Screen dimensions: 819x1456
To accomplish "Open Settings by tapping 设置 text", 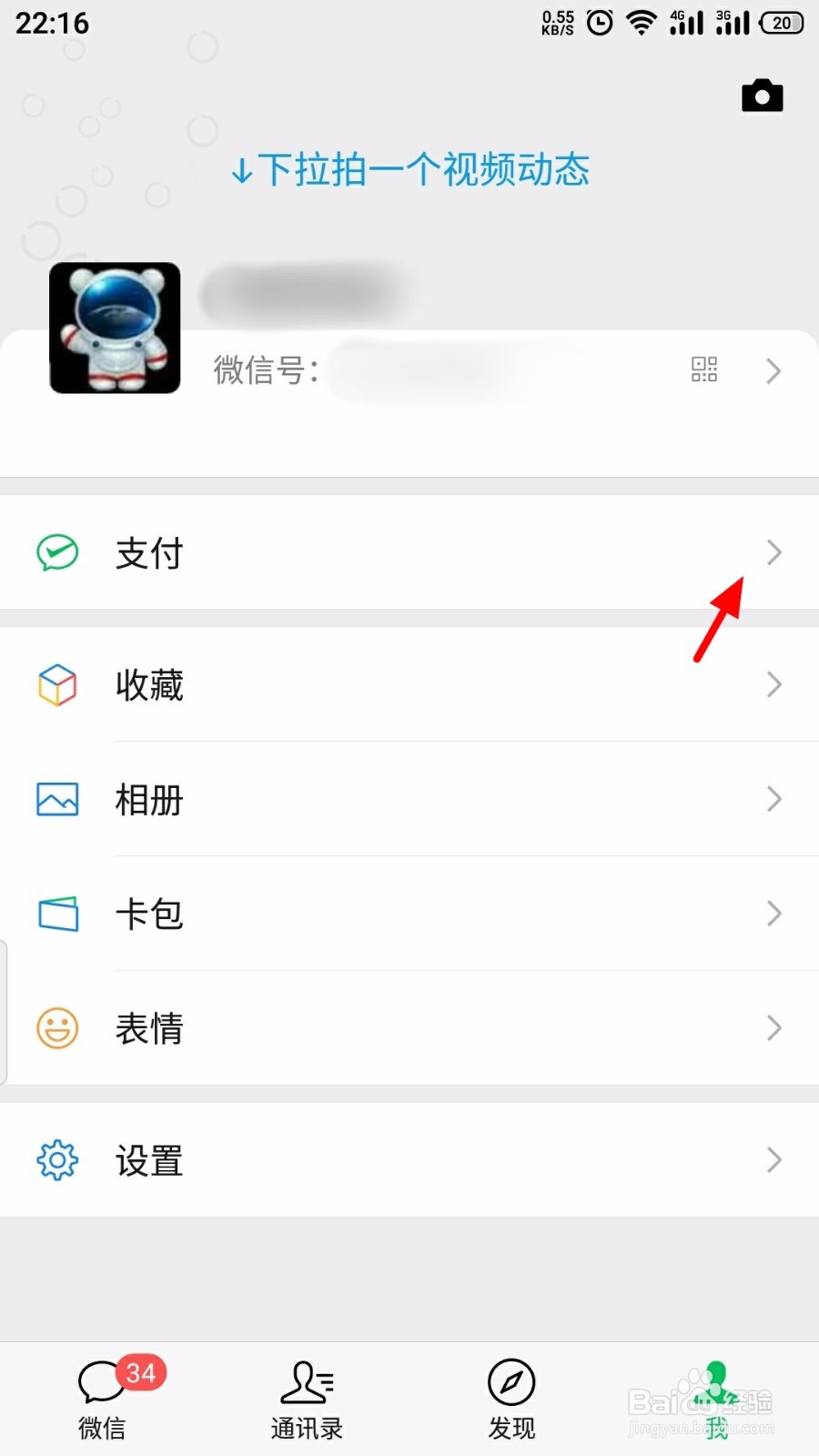I will click(148, 1159).
